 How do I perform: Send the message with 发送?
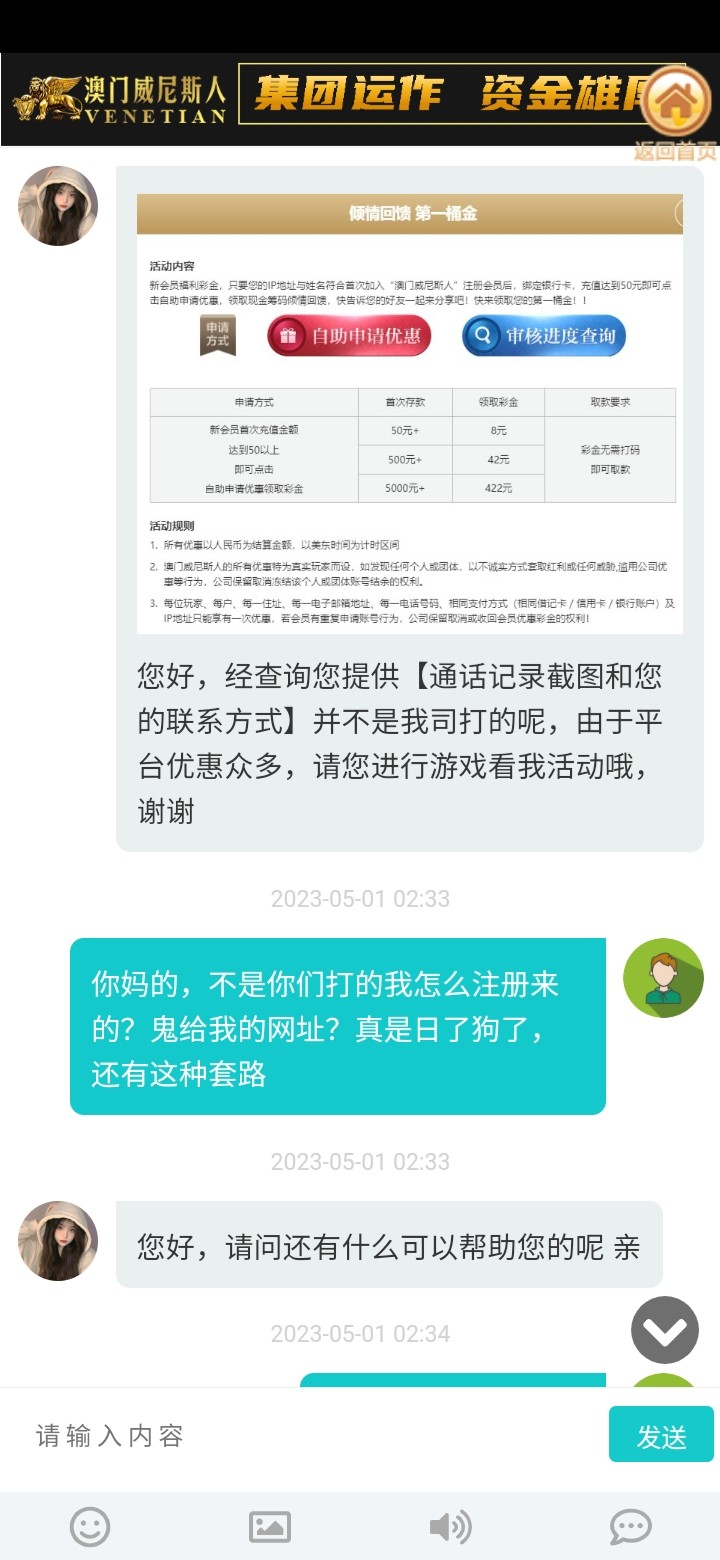point(661,1436)
